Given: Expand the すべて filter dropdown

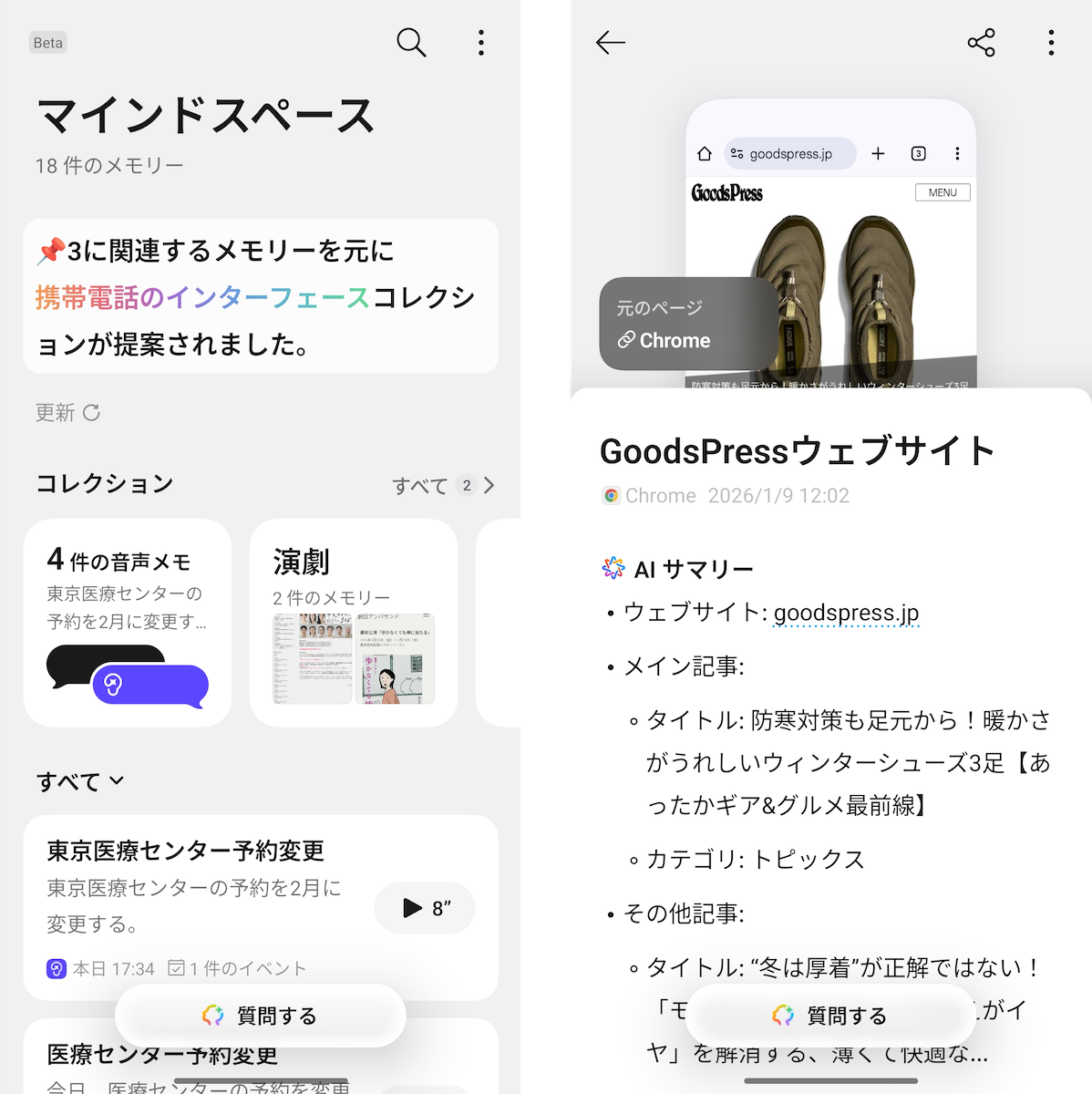Looking at the screenshot, I should (x=80, y=781).
